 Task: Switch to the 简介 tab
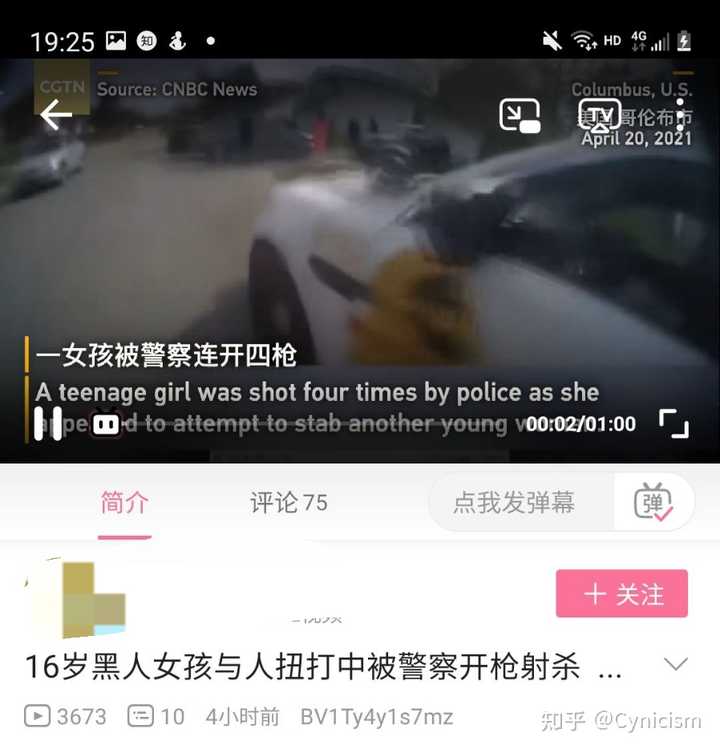coord(125,503)
